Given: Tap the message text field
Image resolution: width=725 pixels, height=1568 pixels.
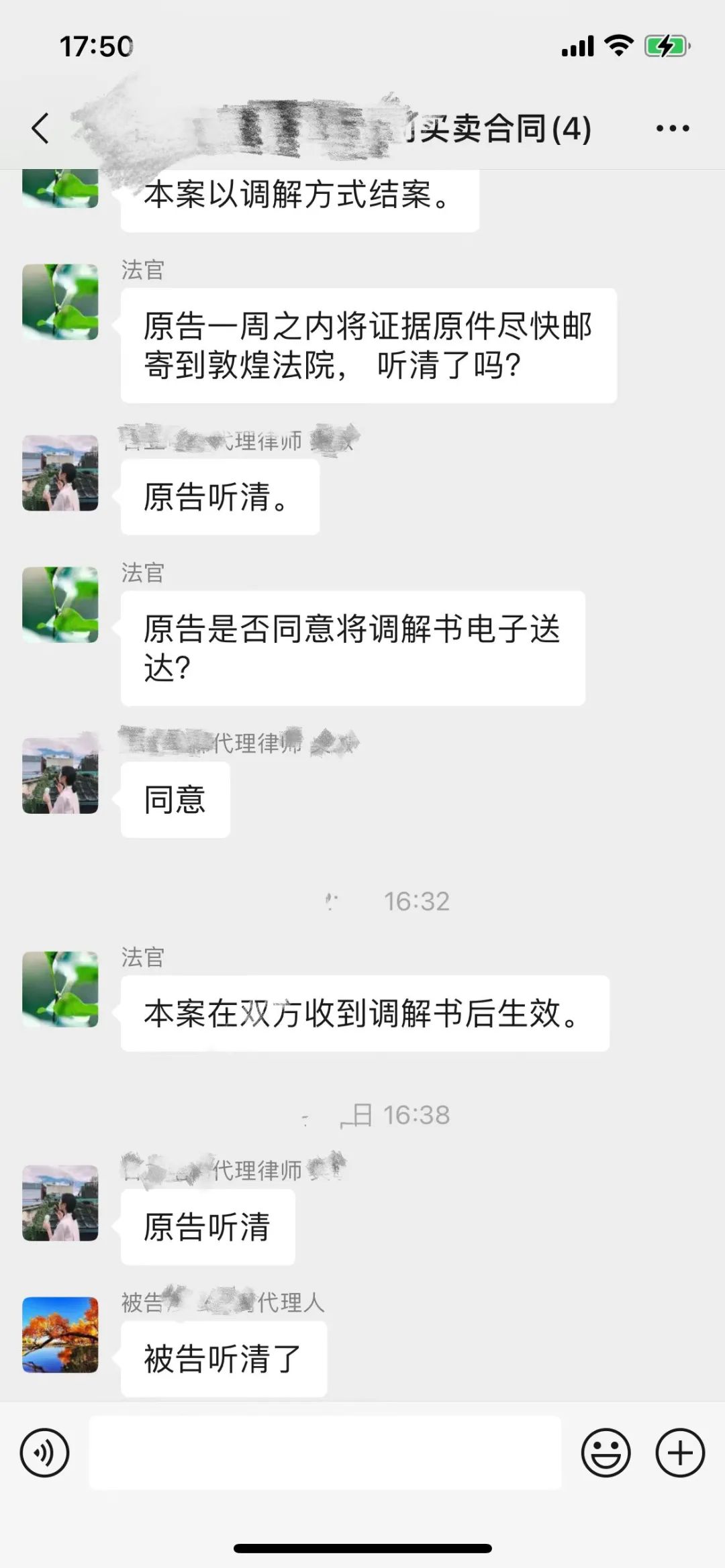Looking at the screenshot, I should 325,1453.
